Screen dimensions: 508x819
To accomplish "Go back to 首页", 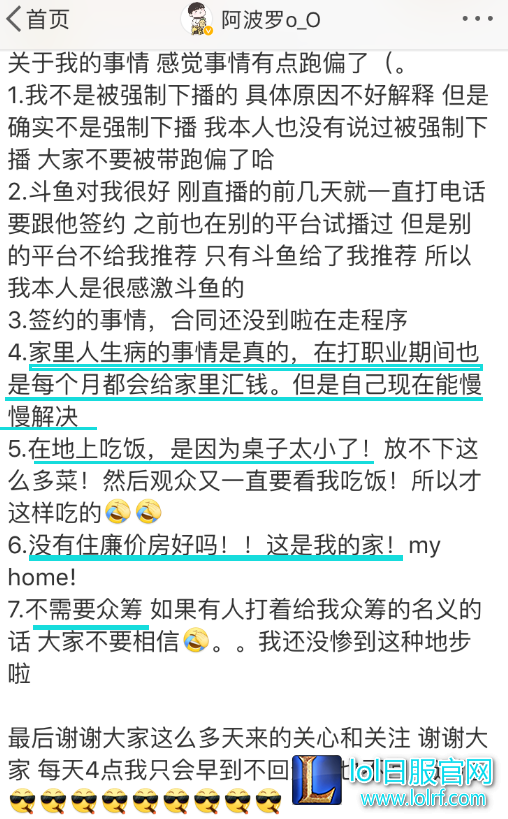I will [38, 19].
